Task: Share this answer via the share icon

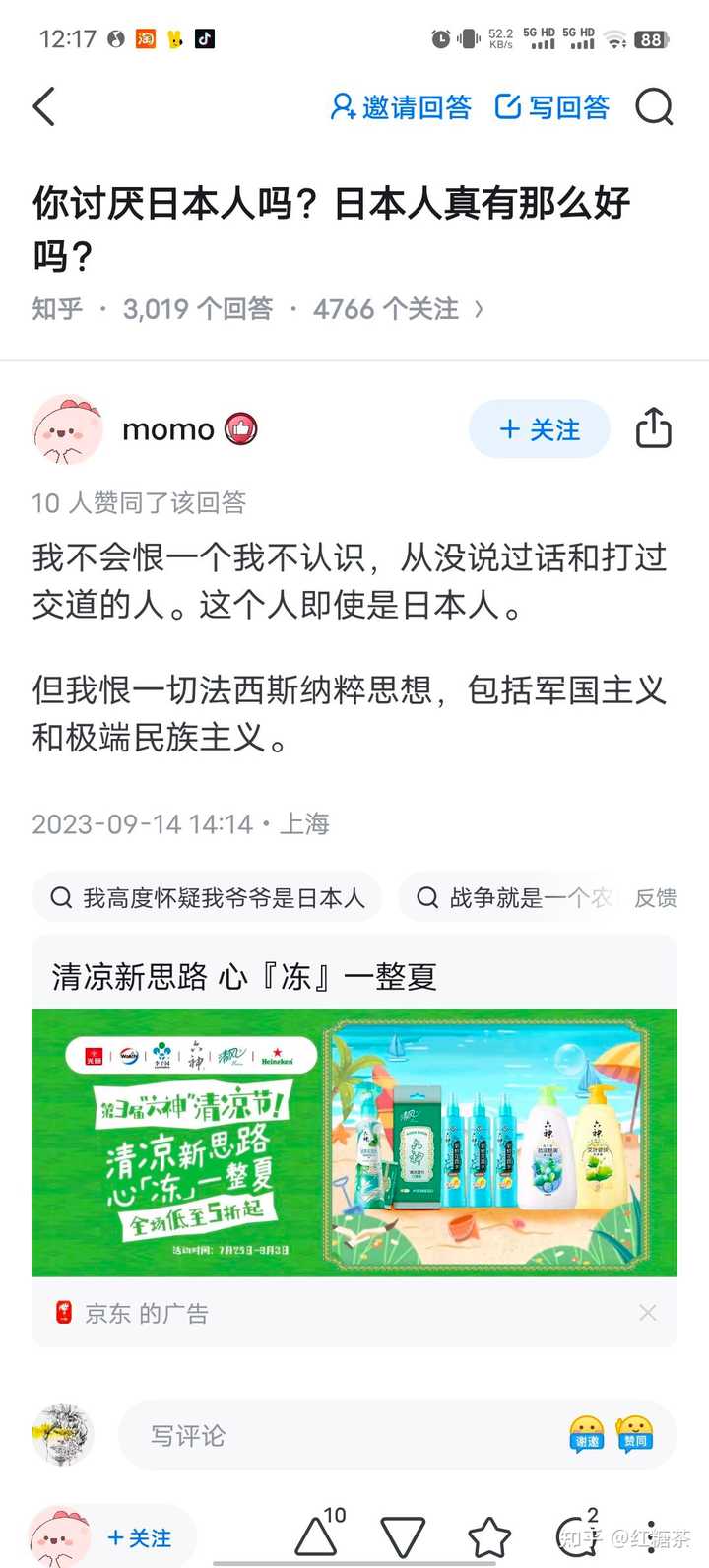Action: click(653, 429)
